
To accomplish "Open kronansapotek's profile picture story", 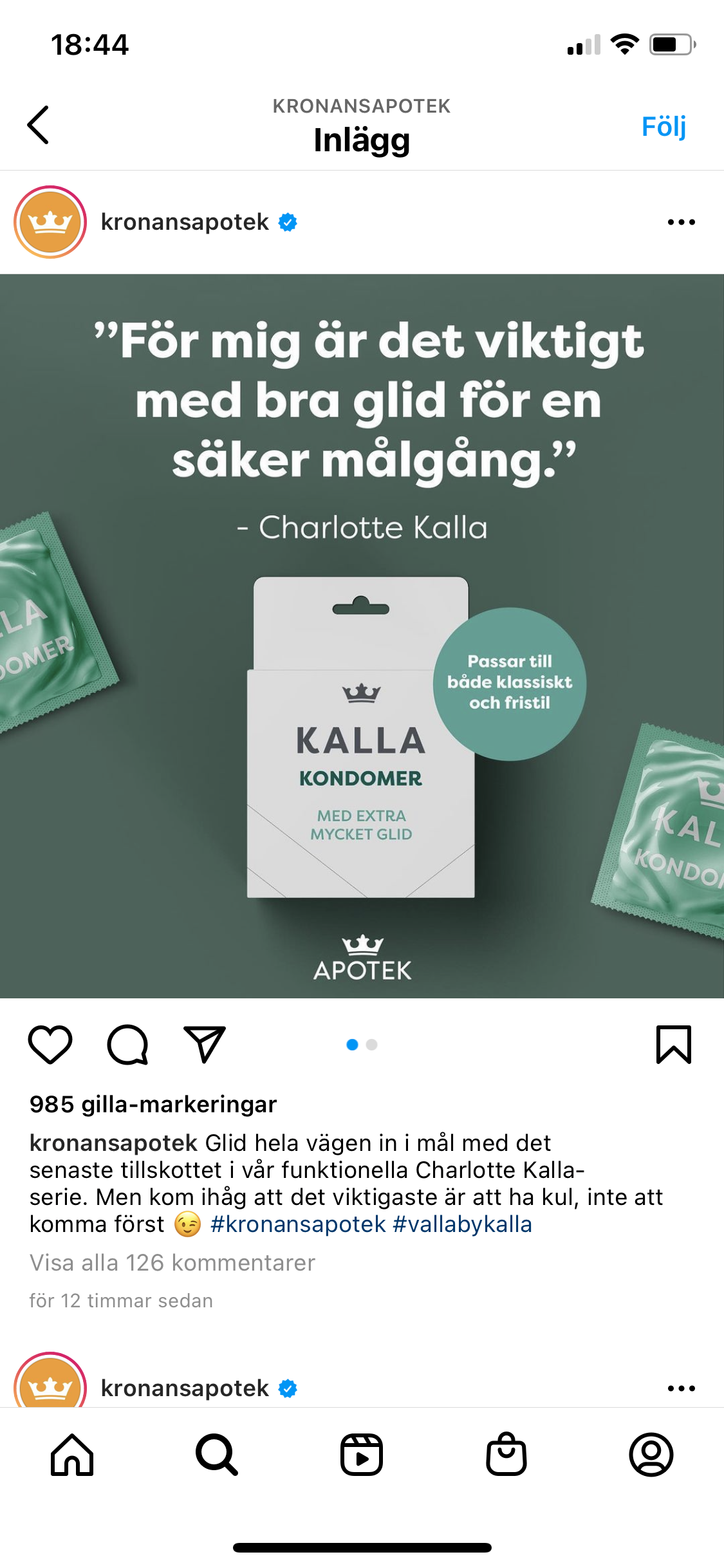I will [x=50, y=222].
